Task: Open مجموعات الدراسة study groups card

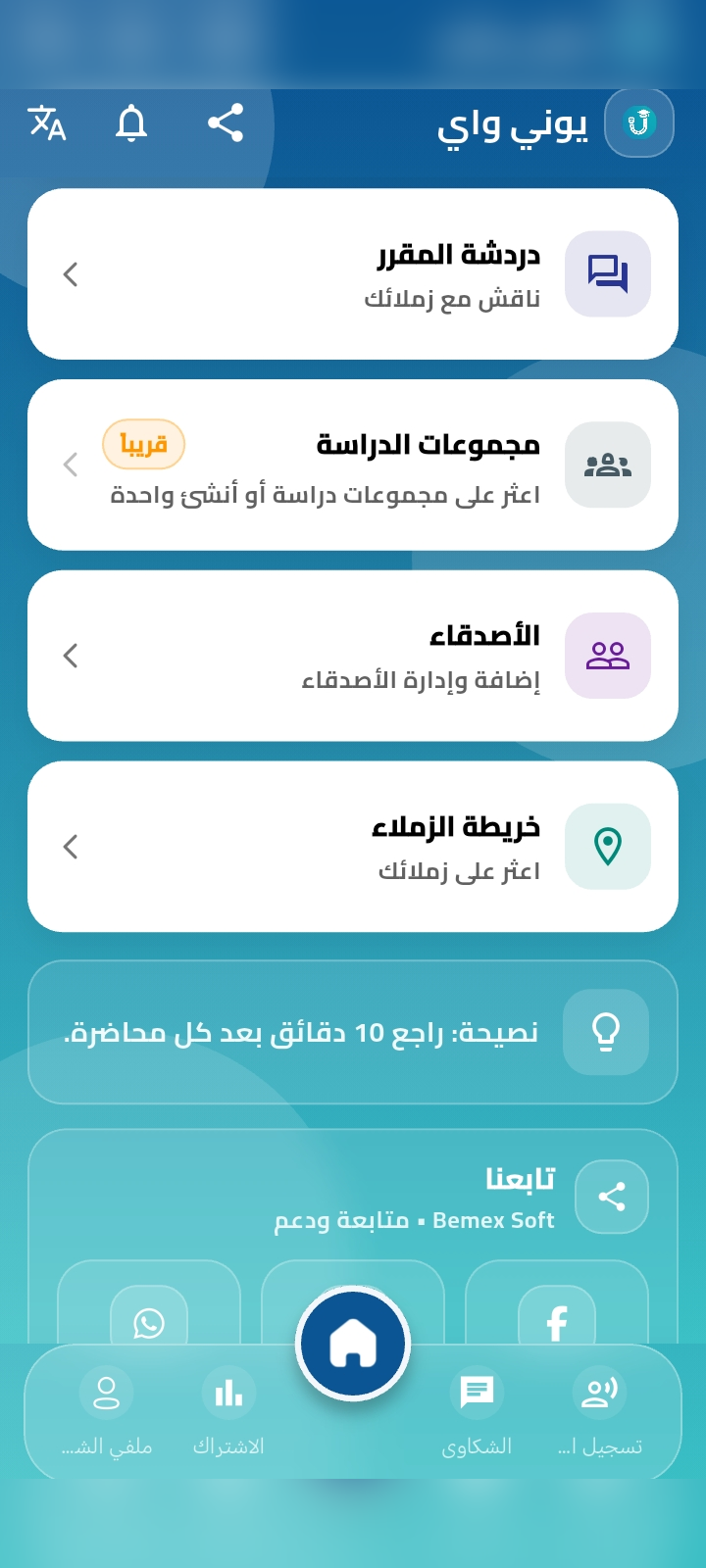Action: pyautogui.click(x=353, y=465)
